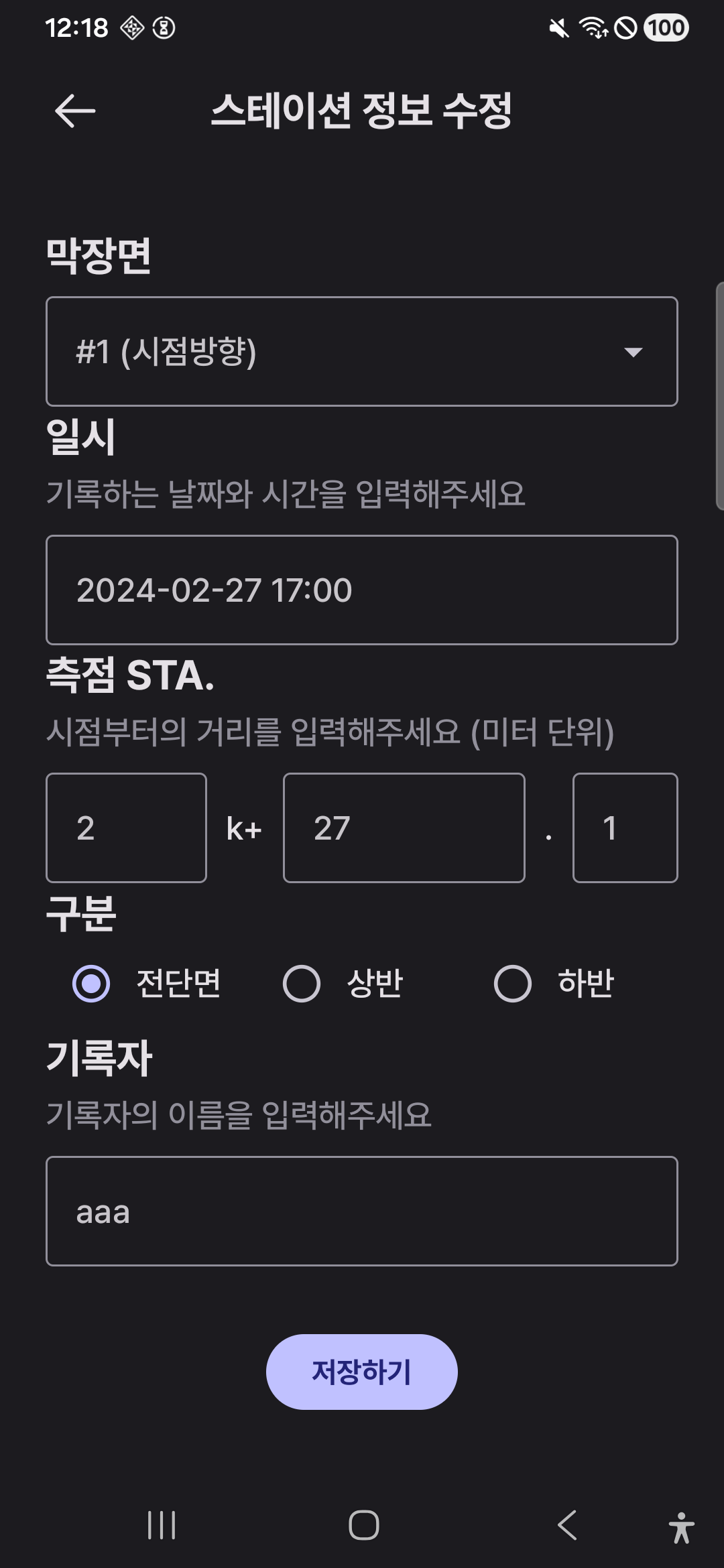Image resolution: width=724 pixels, height=1568 pixels.
Task: Go to the home screen
Action: [363, 1526]
